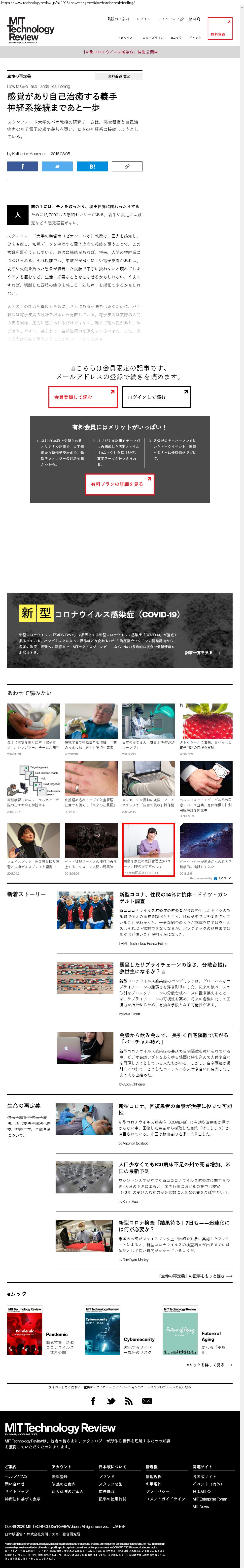244x1568 pixels.
Task: Copy the article link with the chain icon
Action: [x=127, y=166]
